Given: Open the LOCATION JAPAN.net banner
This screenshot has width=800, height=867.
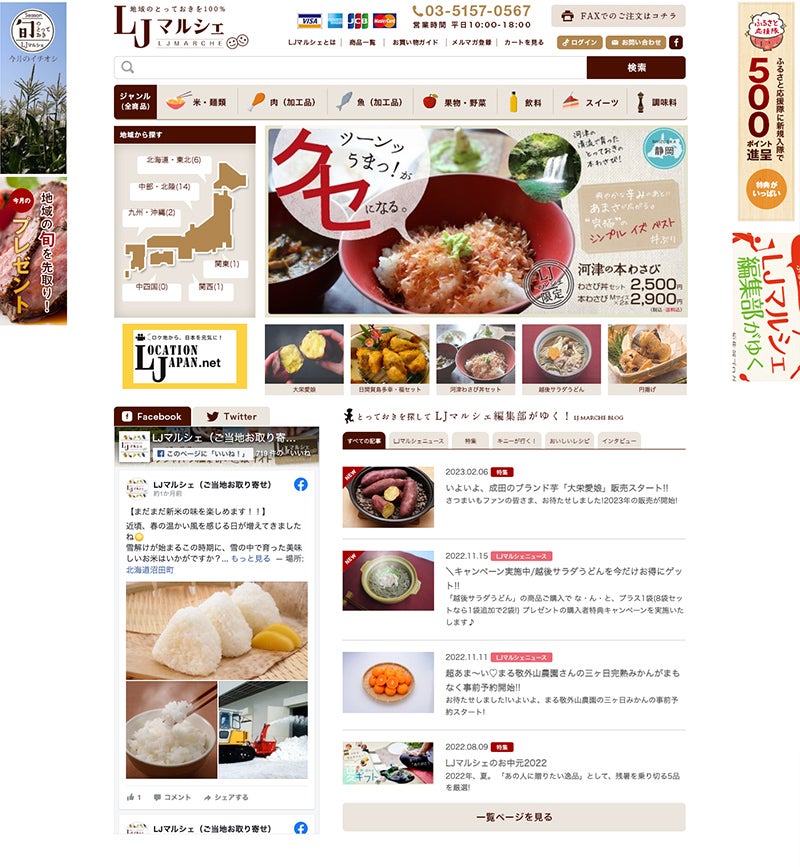Looking at the screenshot, I should 184,356.
